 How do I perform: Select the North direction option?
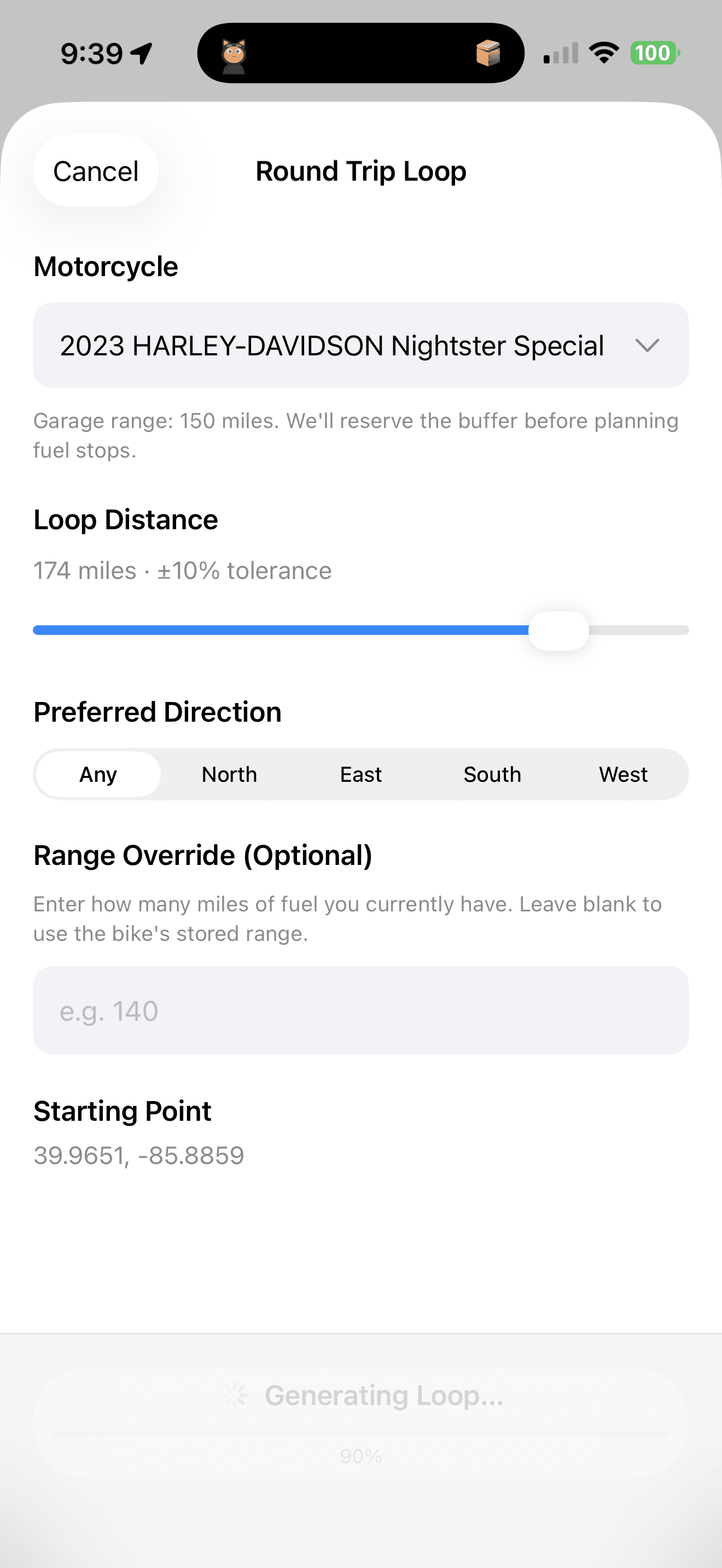(229, 774)
